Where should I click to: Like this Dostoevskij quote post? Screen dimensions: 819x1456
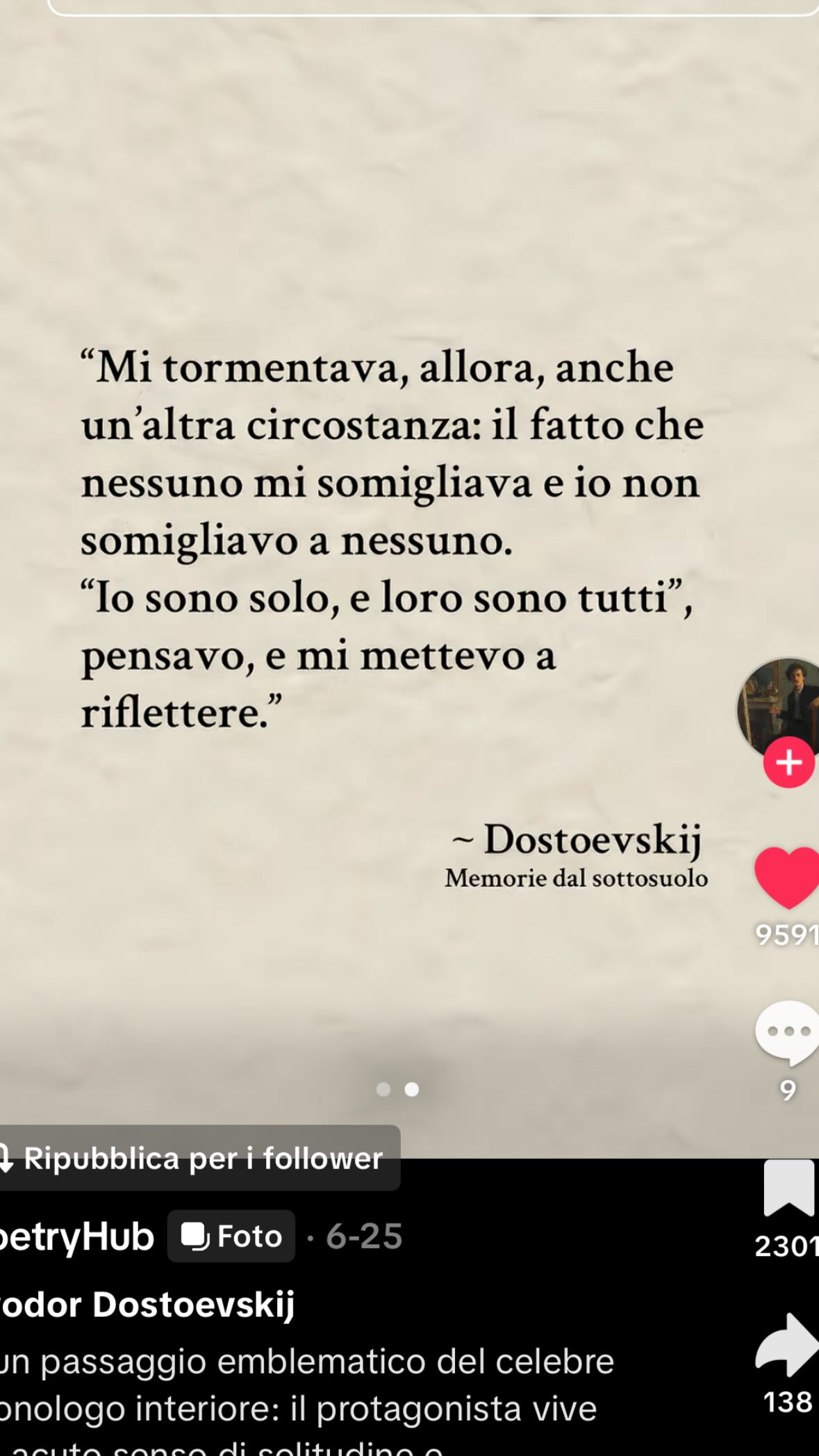(x=788, y=877)
